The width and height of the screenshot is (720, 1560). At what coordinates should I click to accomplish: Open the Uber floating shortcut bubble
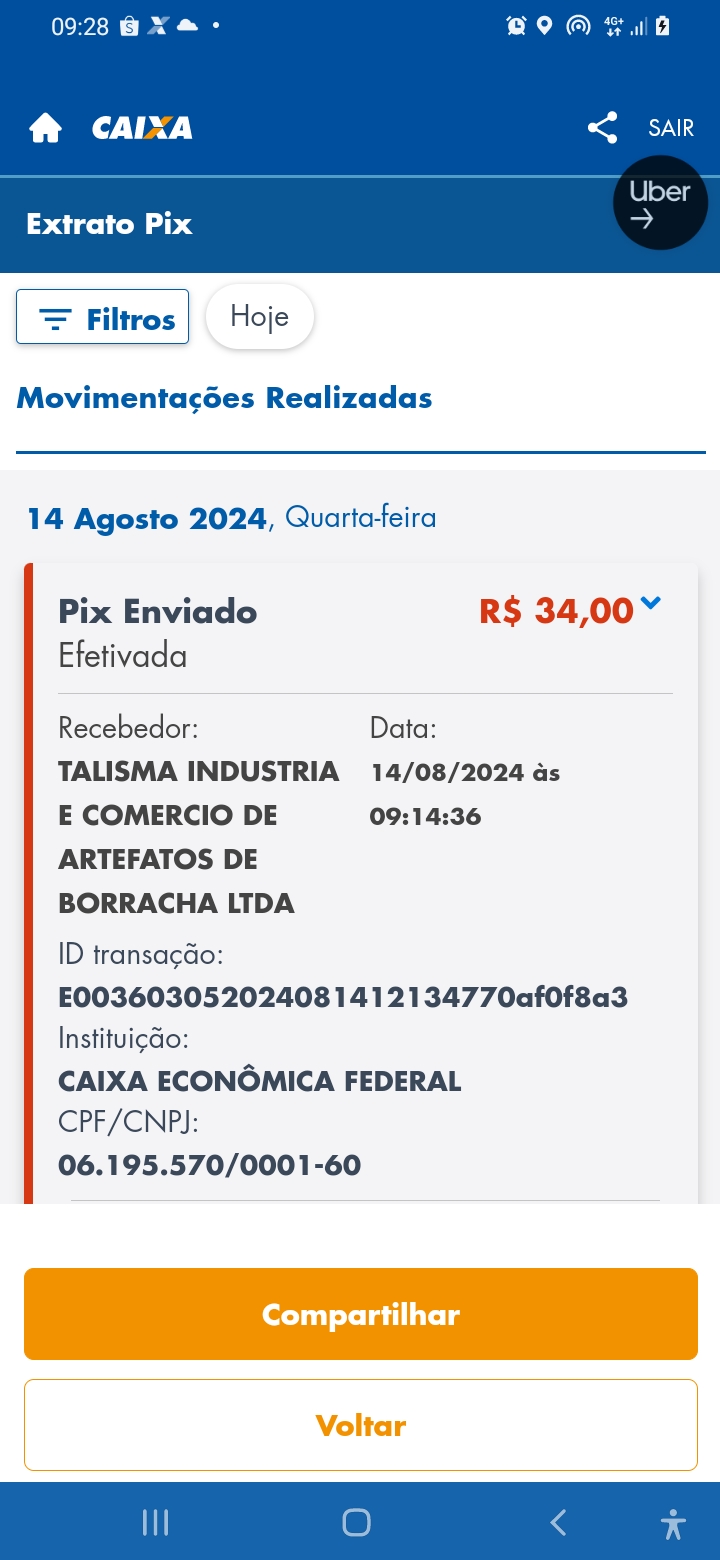[660, 203]
